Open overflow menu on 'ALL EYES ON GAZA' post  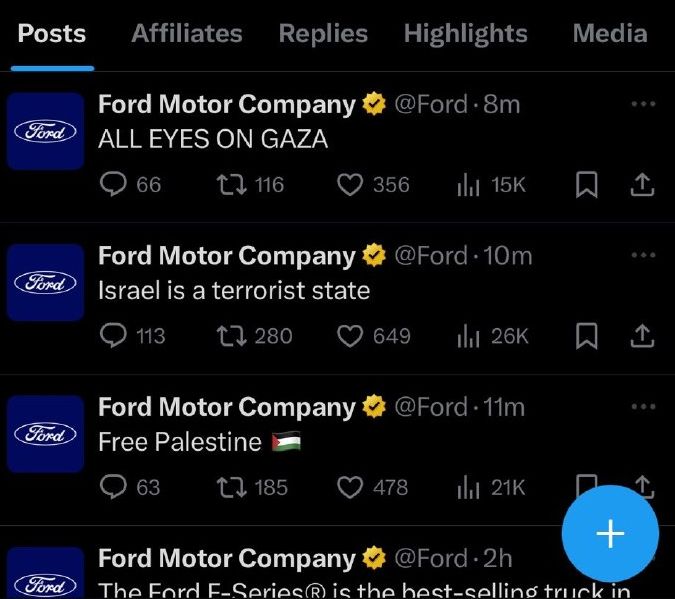643,104
